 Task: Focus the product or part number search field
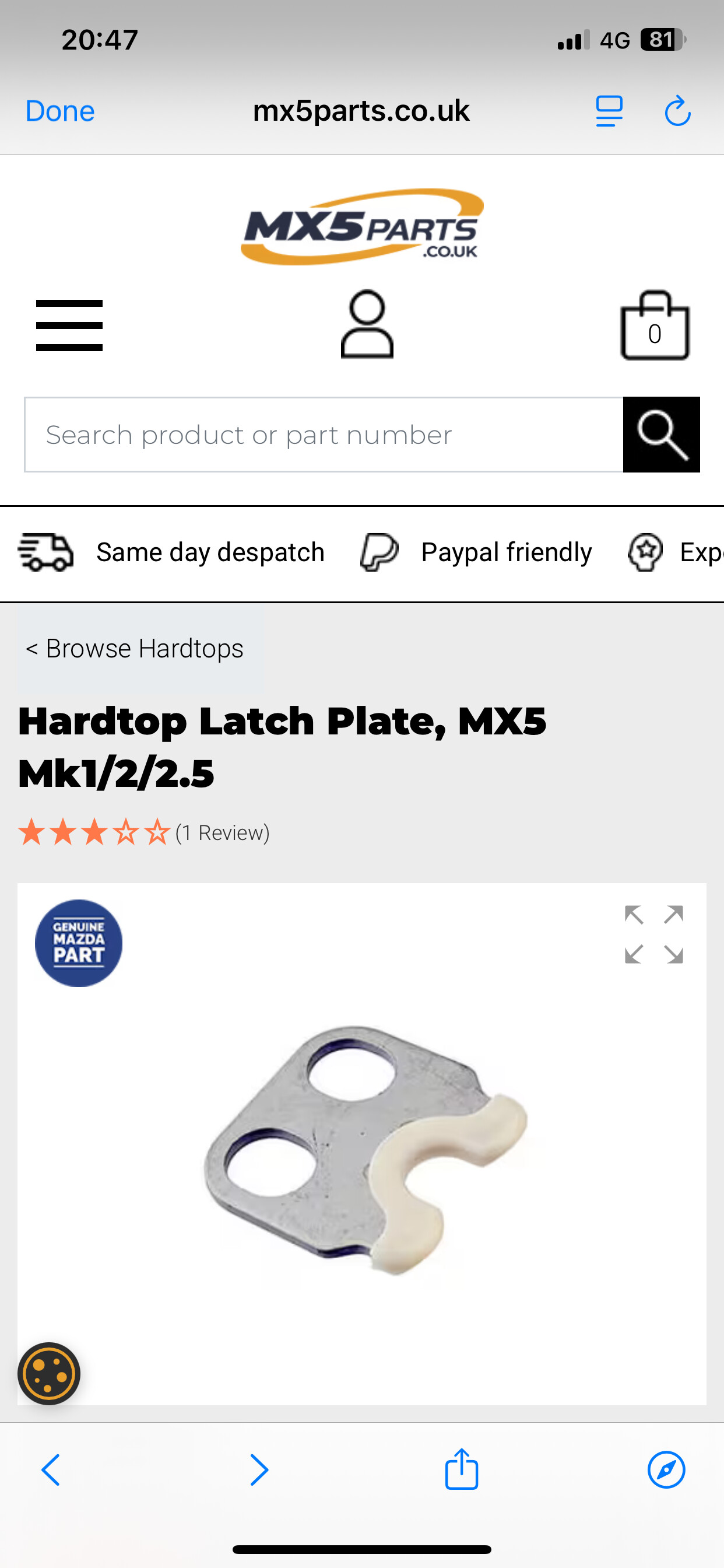(x=323, y=435)
